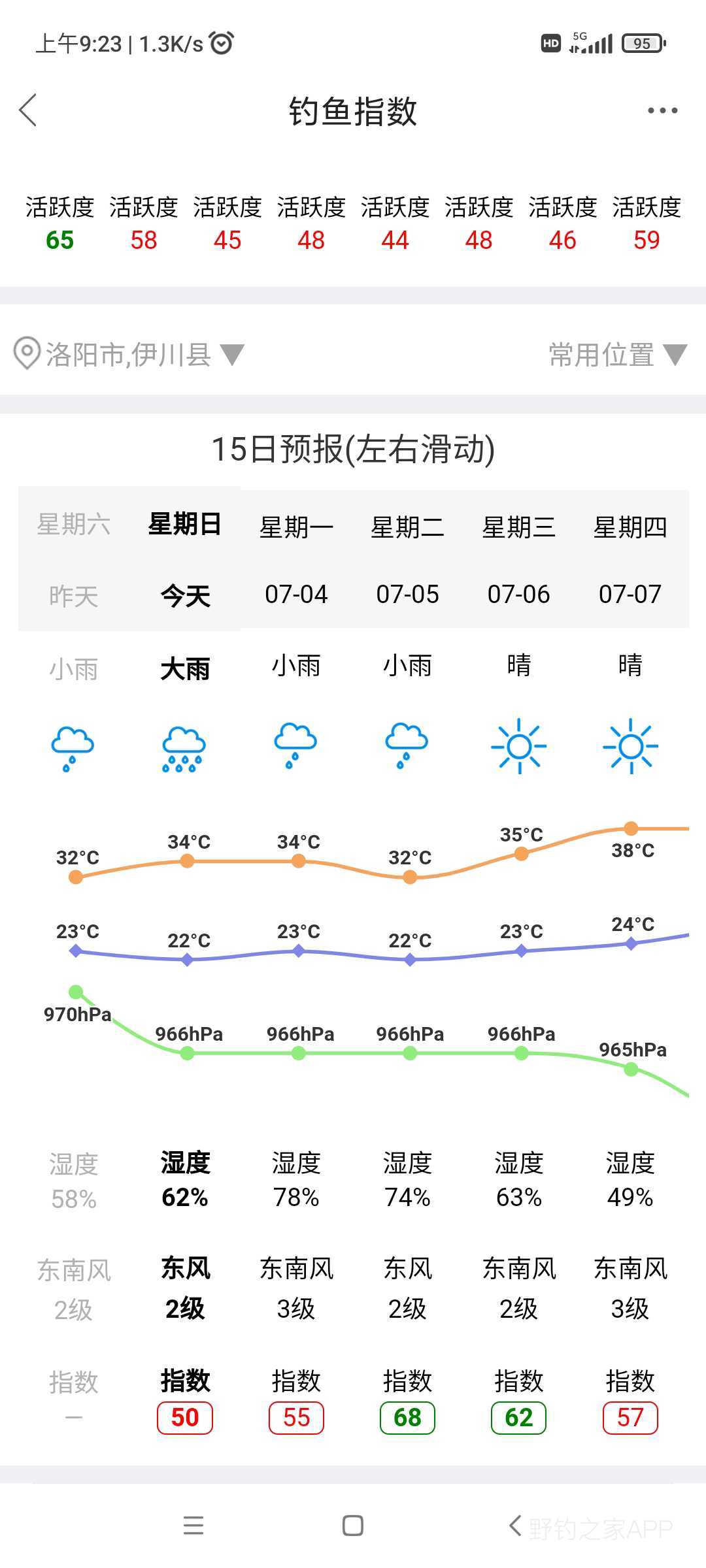
Task: Select the 星期日 今天 forecast column
Action: coord(185,559)
